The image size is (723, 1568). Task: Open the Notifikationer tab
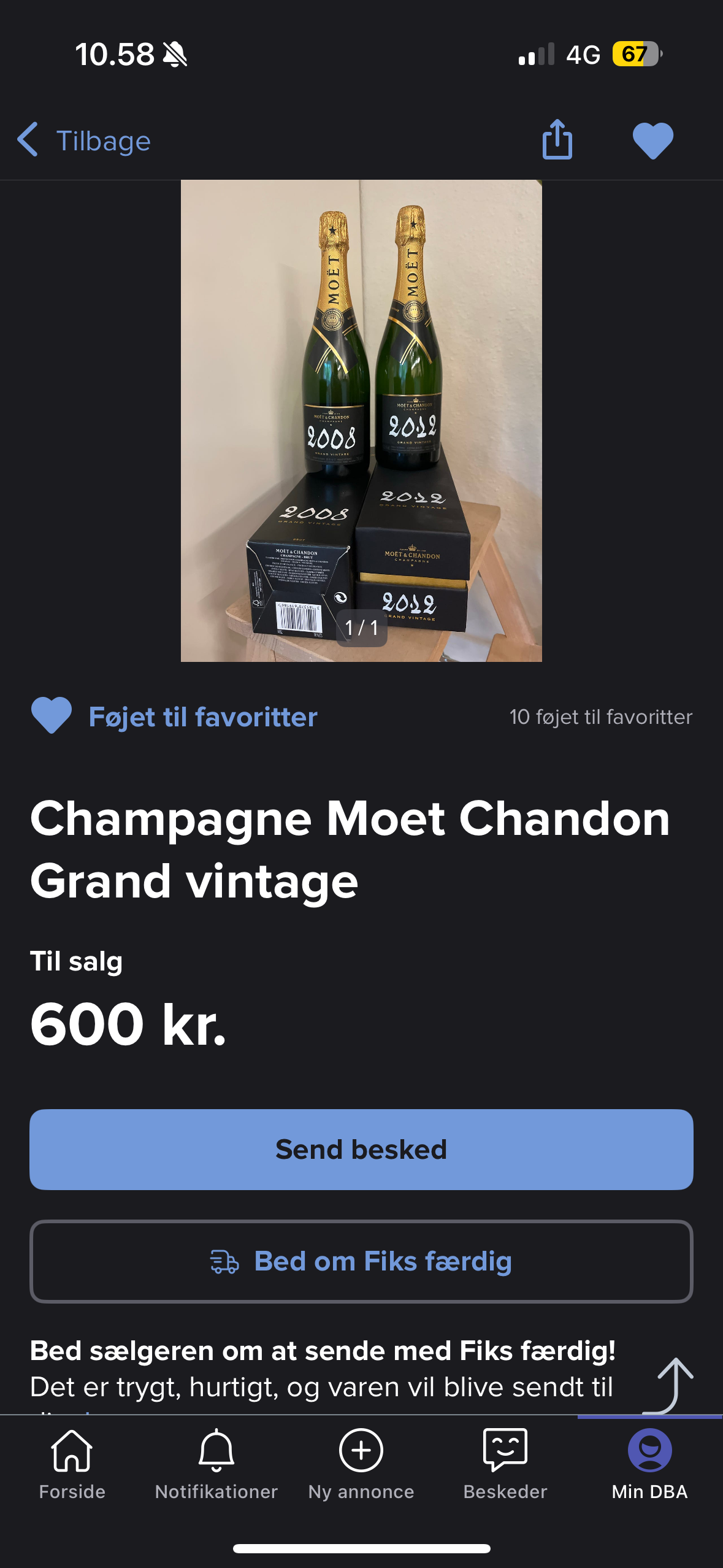point(216,1464)
